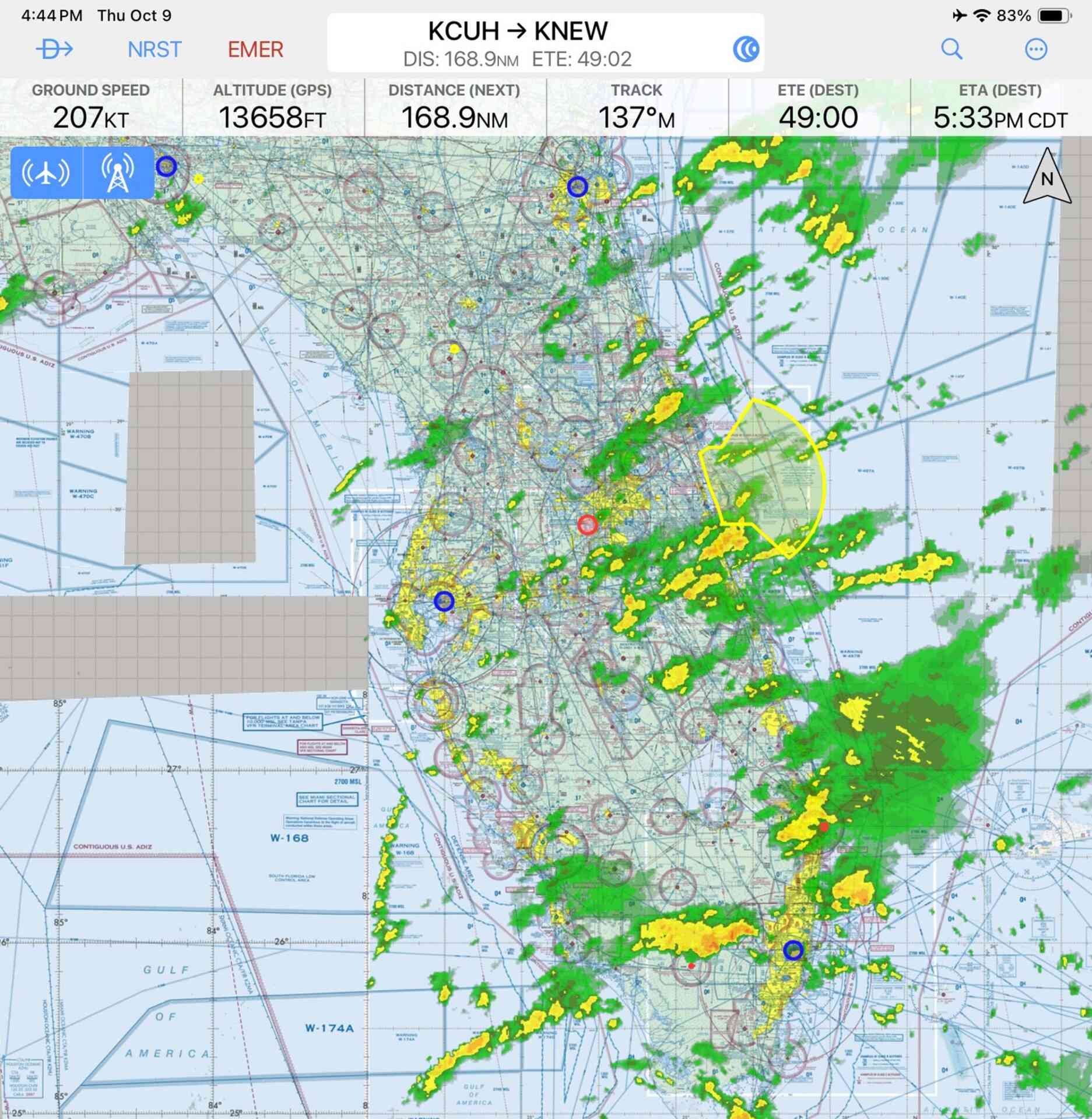This screenshot has height=1119, width=1092.
Task: Tap the Track data field
Action: (x=637, y=107)
